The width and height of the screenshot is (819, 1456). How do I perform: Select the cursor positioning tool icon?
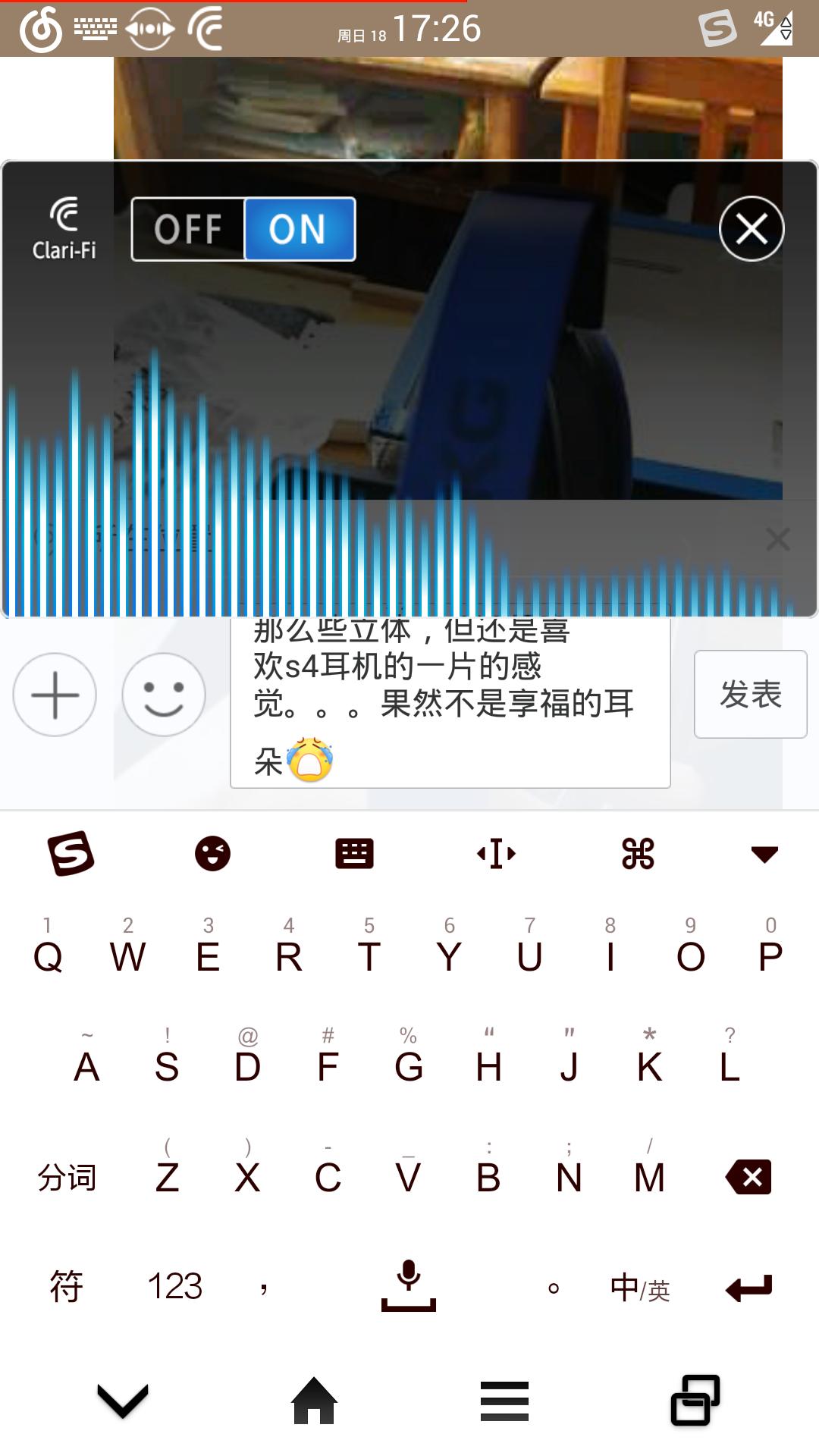click(x=497, y=853)
